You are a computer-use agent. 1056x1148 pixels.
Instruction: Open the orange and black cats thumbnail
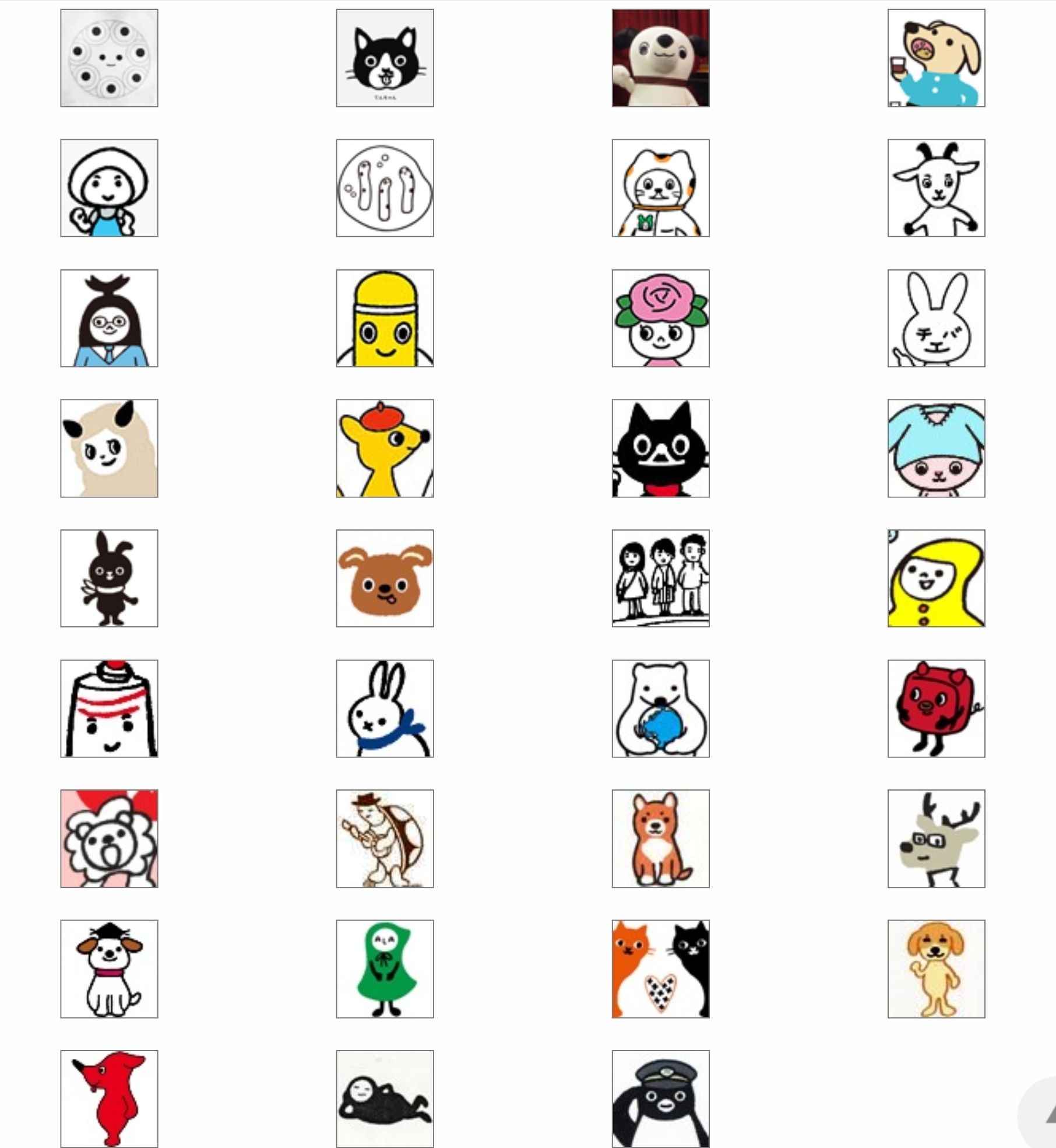(x=660, y=968)
